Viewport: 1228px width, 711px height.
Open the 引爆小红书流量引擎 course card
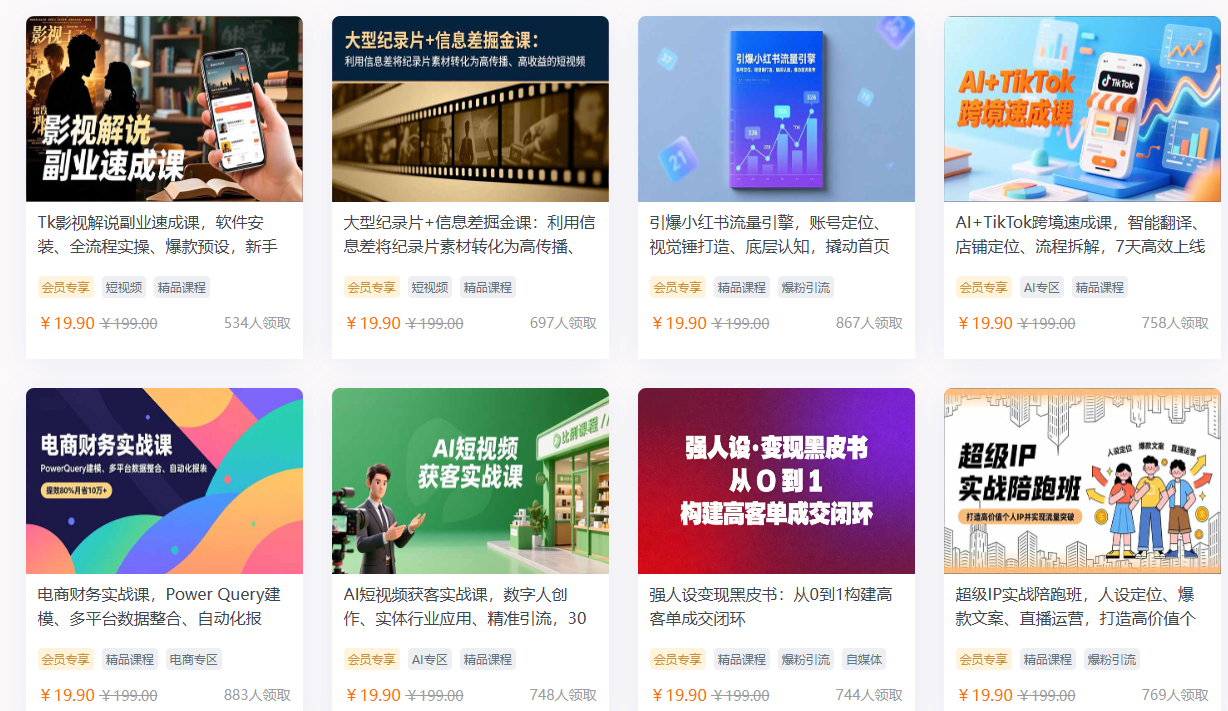point(776,110)
